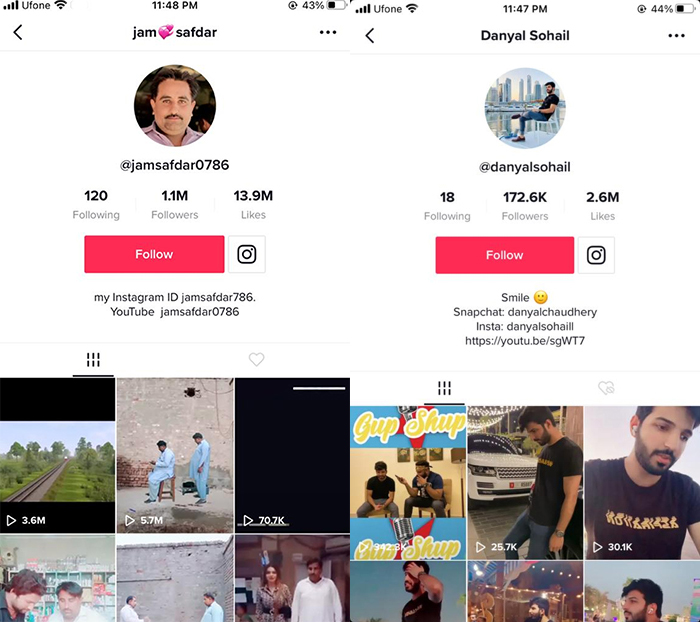Play the Gup Shup video
This screenshot has height=622, width=700.
(407, 482)
